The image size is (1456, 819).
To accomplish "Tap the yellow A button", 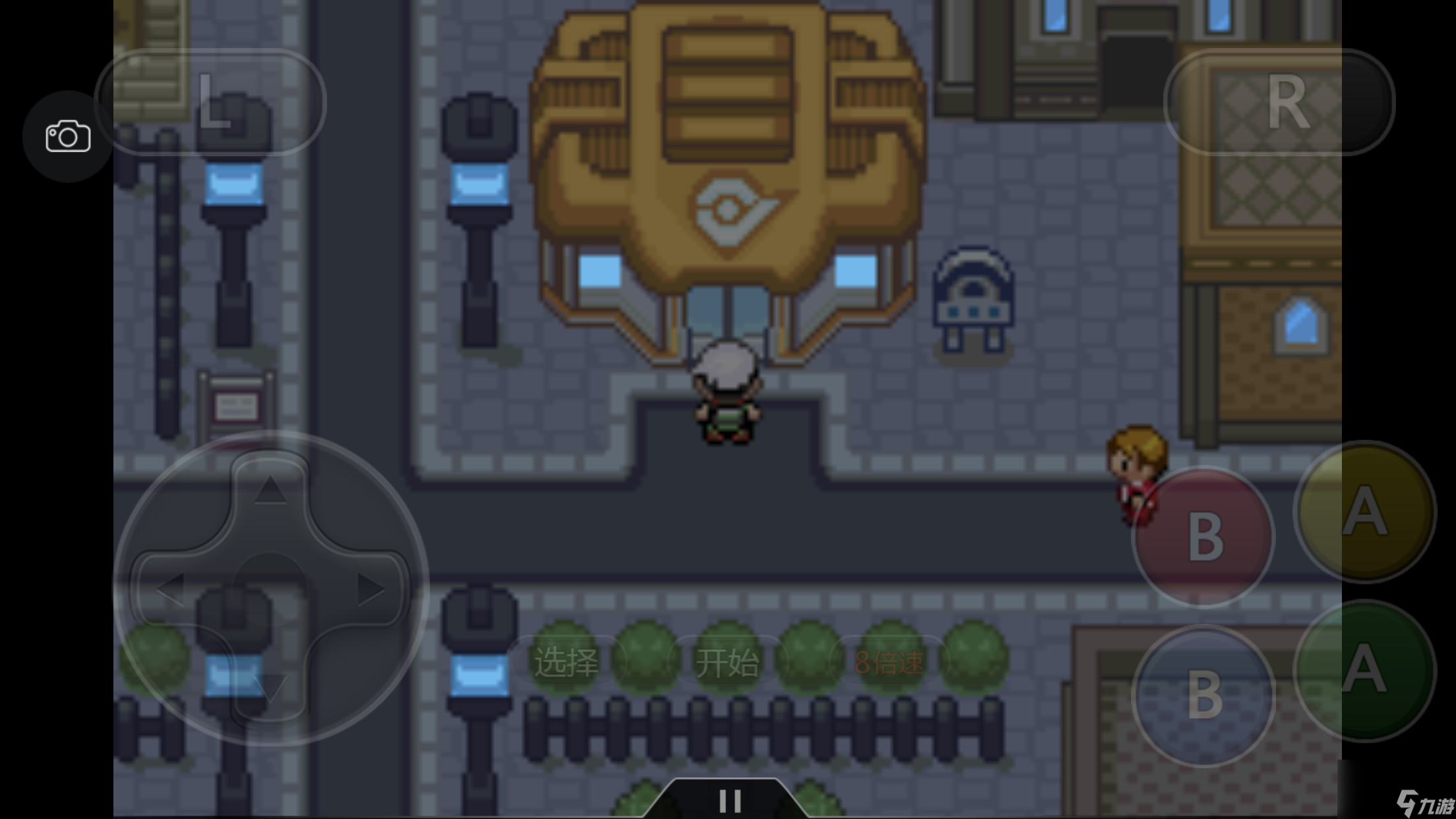I will point(1364,511).
